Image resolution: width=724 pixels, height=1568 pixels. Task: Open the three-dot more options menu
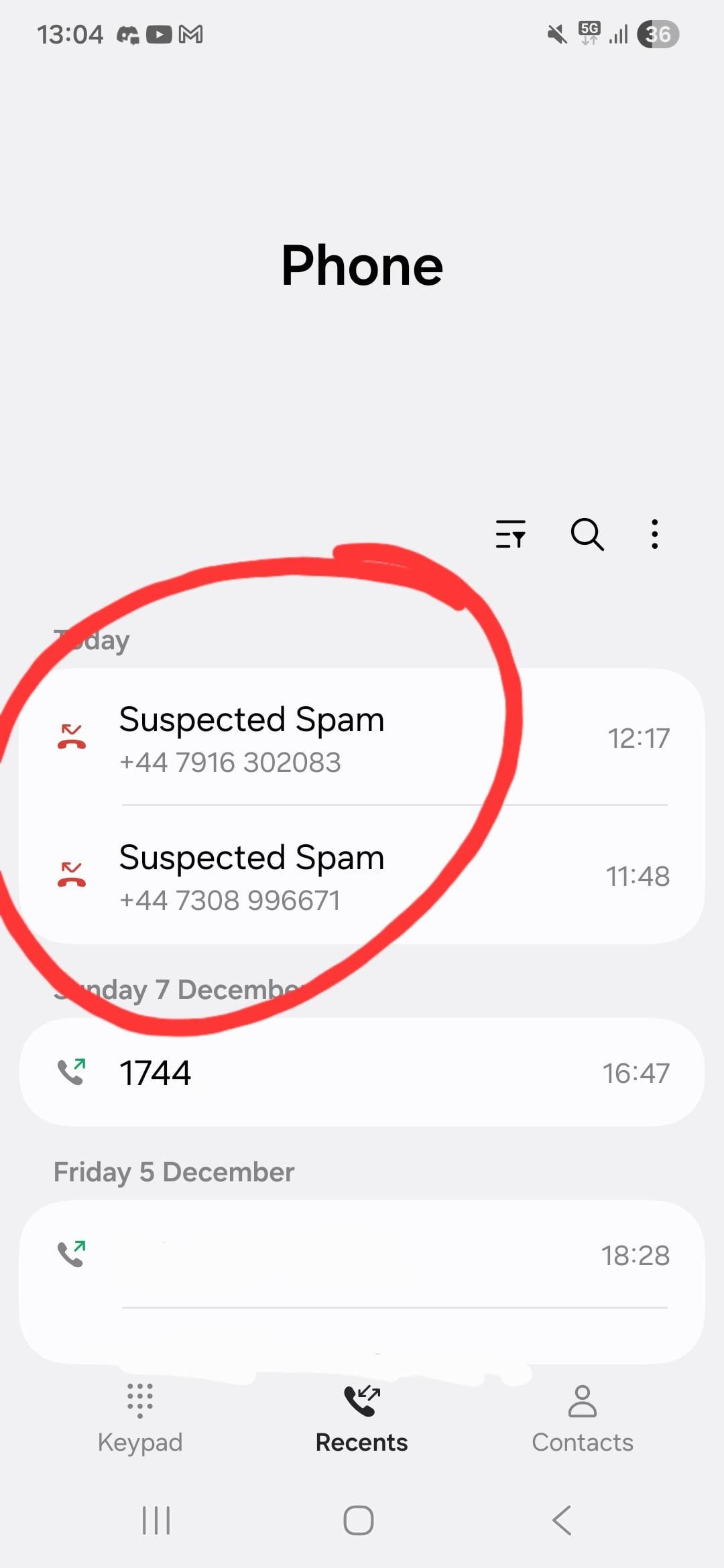click(655, 534)
